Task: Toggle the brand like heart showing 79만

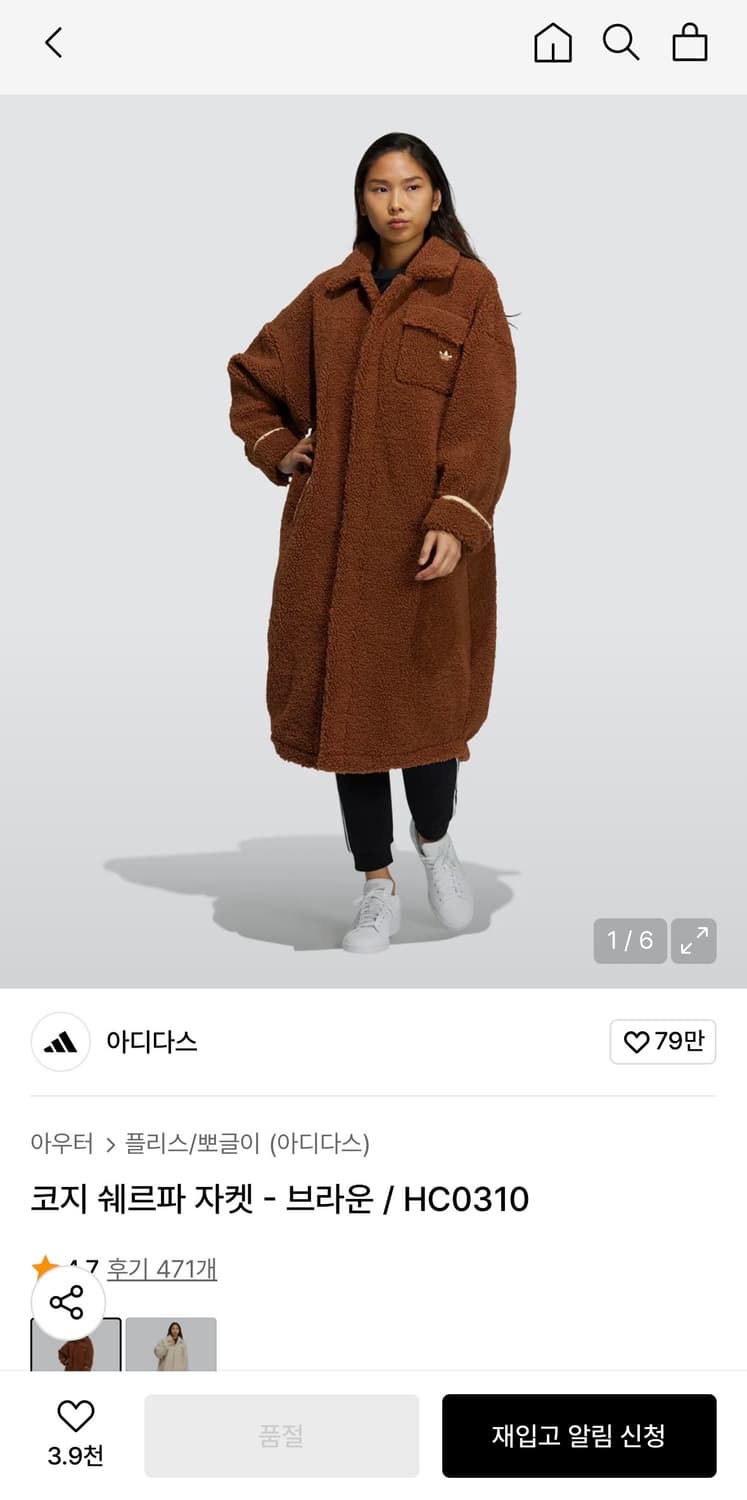Action: tap(662, 1041)
